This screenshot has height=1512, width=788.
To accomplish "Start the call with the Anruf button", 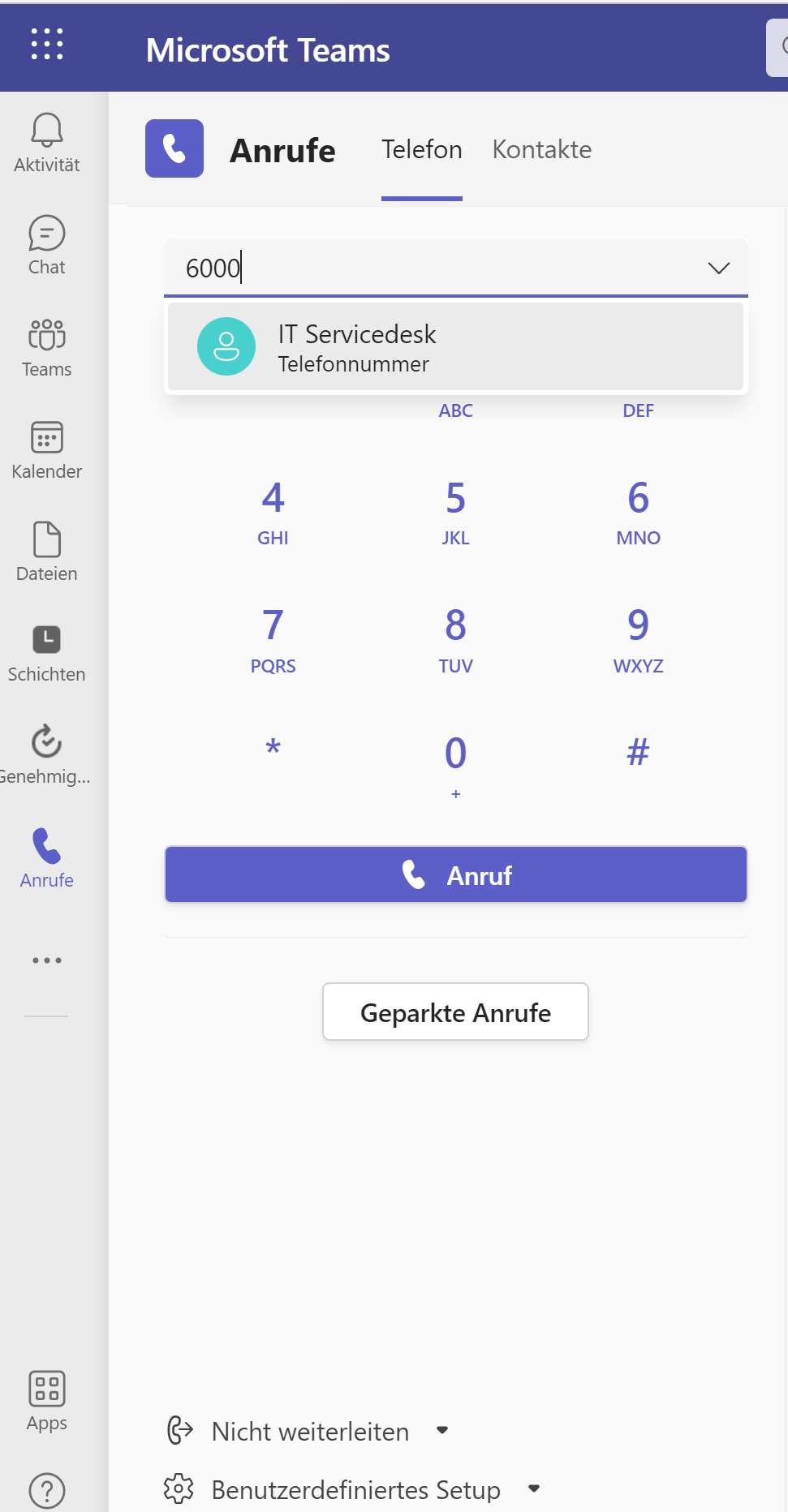I will [x=455, y=874].
